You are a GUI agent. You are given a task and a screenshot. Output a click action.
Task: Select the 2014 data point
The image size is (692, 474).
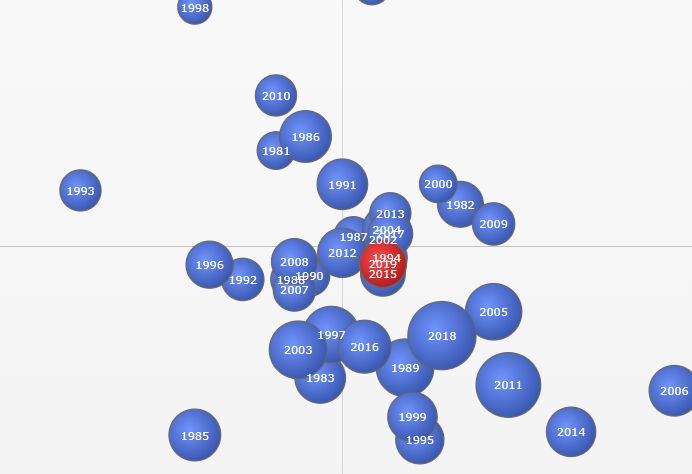[x=571, y=432]
